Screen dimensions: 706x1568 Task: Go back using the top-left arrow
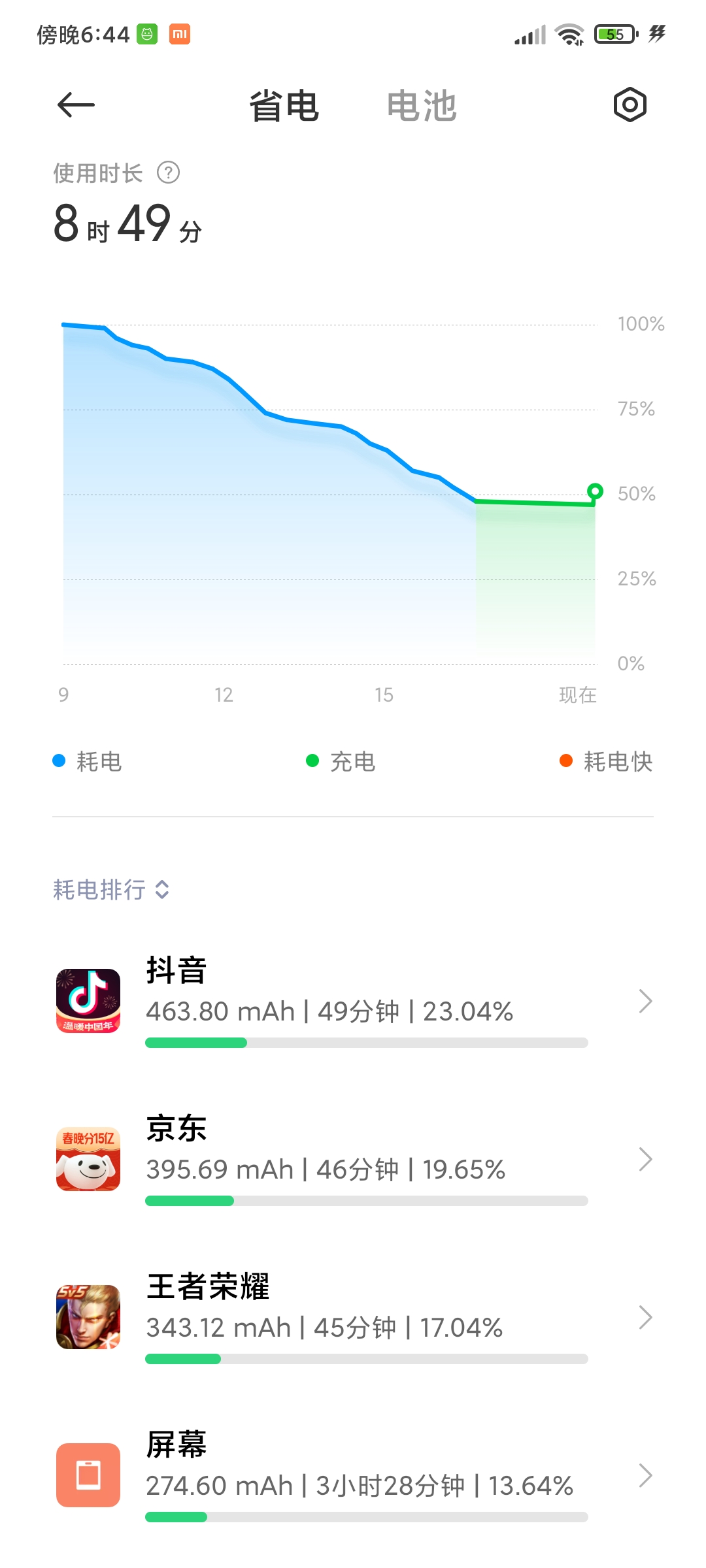pyautogui.click(x=76, y=105)
